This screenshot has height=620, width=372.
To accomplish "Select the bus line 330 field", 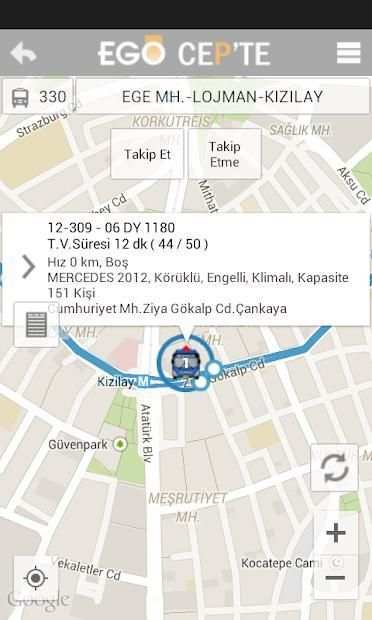I will click(38, 96).
